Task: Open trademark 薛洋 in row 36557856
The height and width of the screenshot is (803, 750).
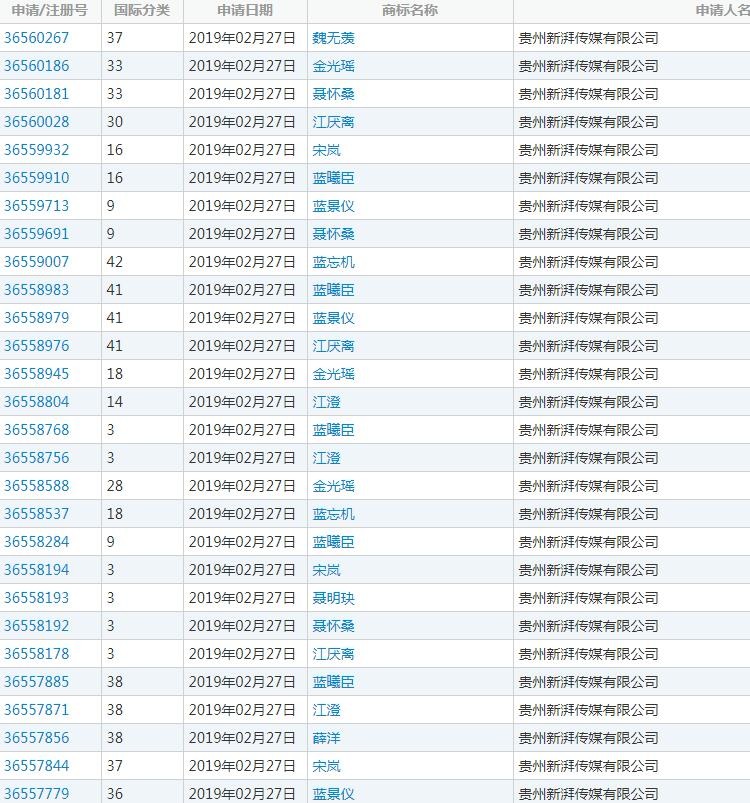Action: [x=326, y=738]
